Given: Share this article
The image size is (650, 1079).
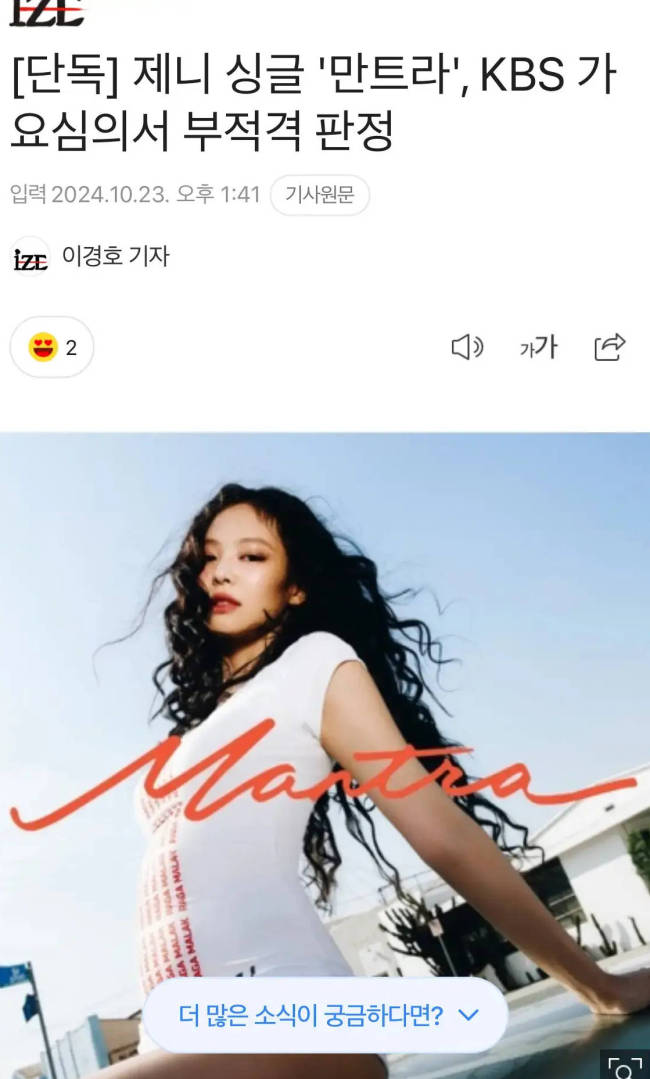Looking at the screenshot, I should pyautogui.click(x=609, y=347).
